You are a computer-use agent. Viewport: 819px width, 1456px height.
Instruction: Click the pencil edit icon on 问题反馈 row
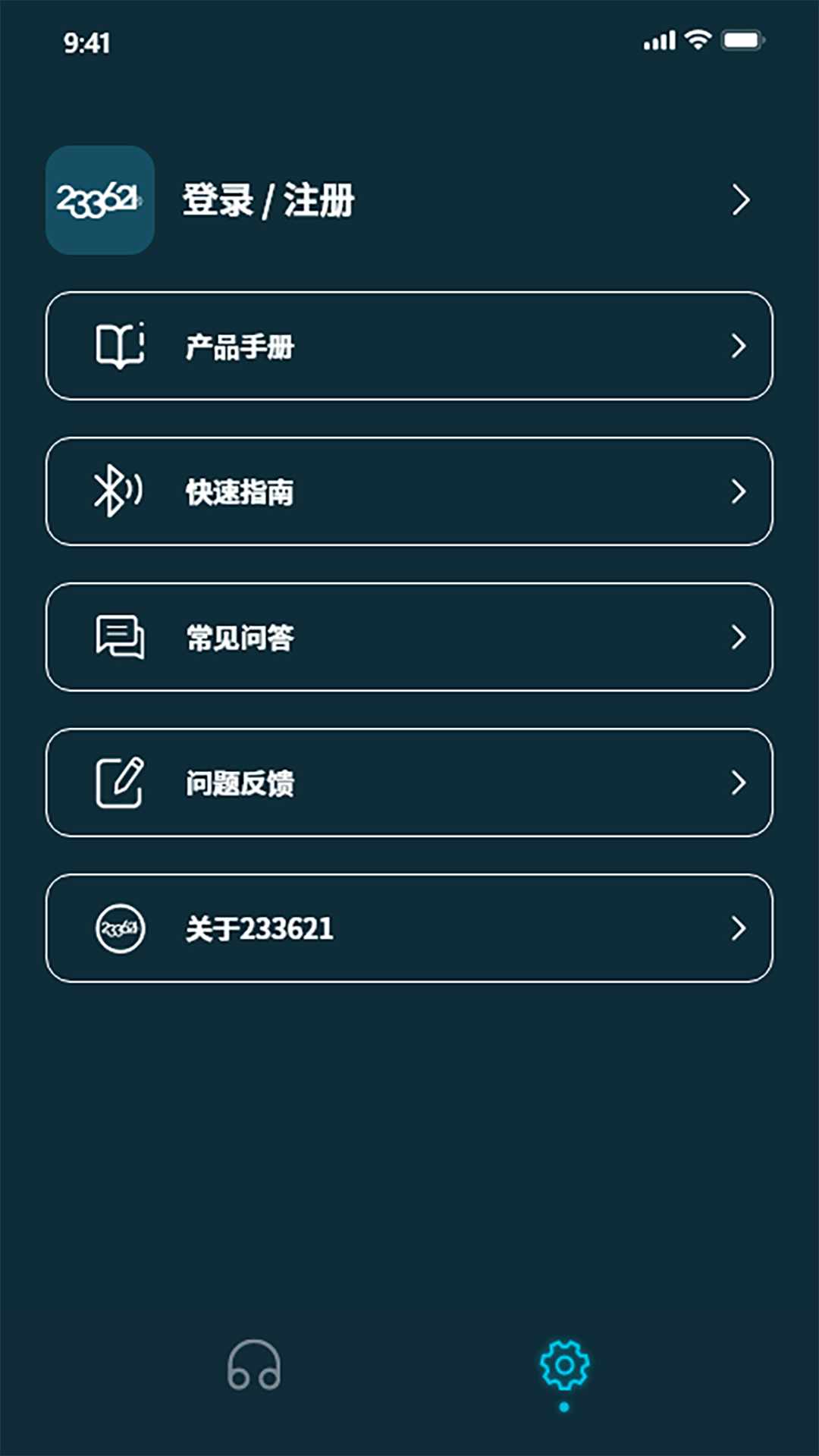[x=120, y=783]
